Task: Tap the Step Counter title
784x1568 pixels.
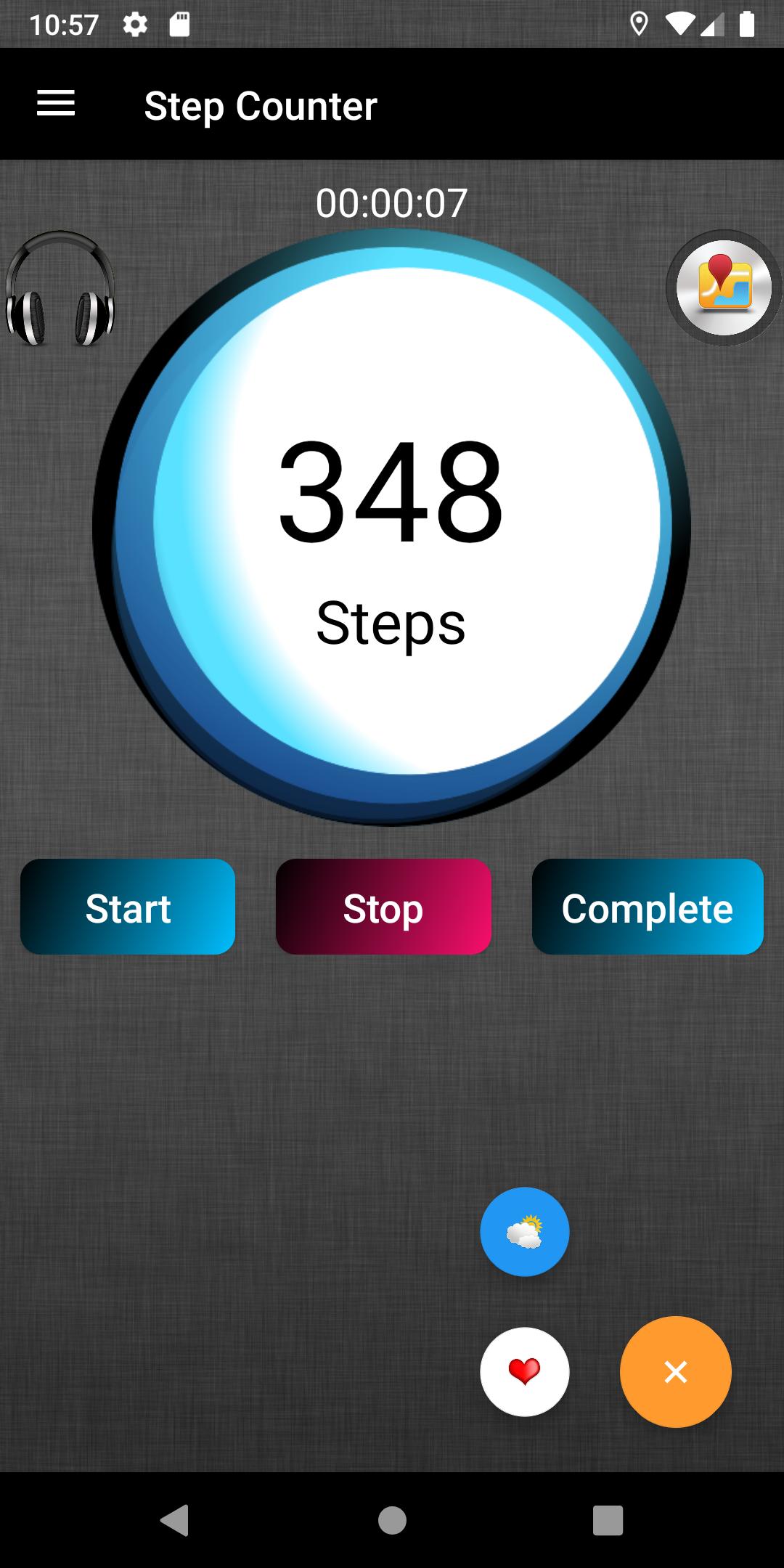Action: tap(261, 105)
